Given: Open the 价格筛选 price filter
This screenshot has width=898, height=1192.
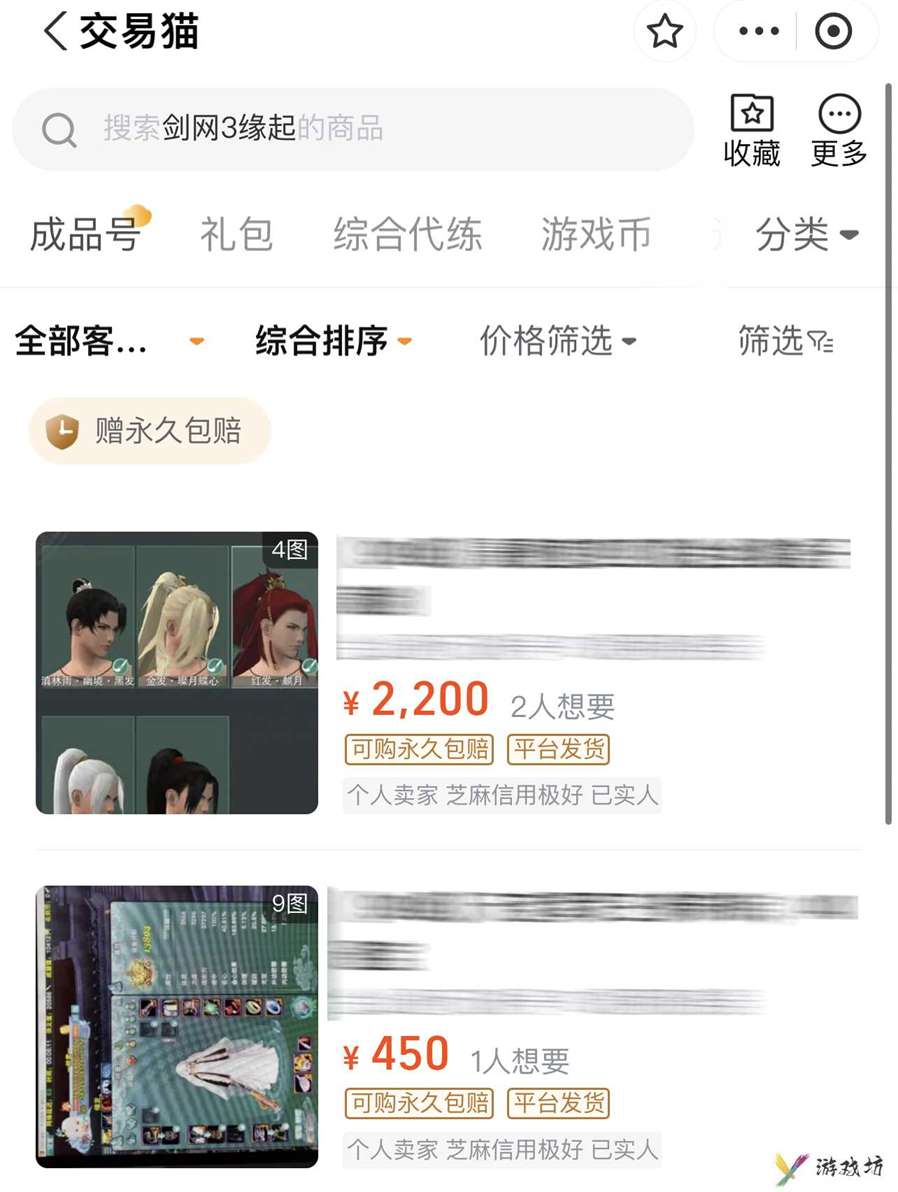Looking at the screenshot, I should [x=557, y=342].
